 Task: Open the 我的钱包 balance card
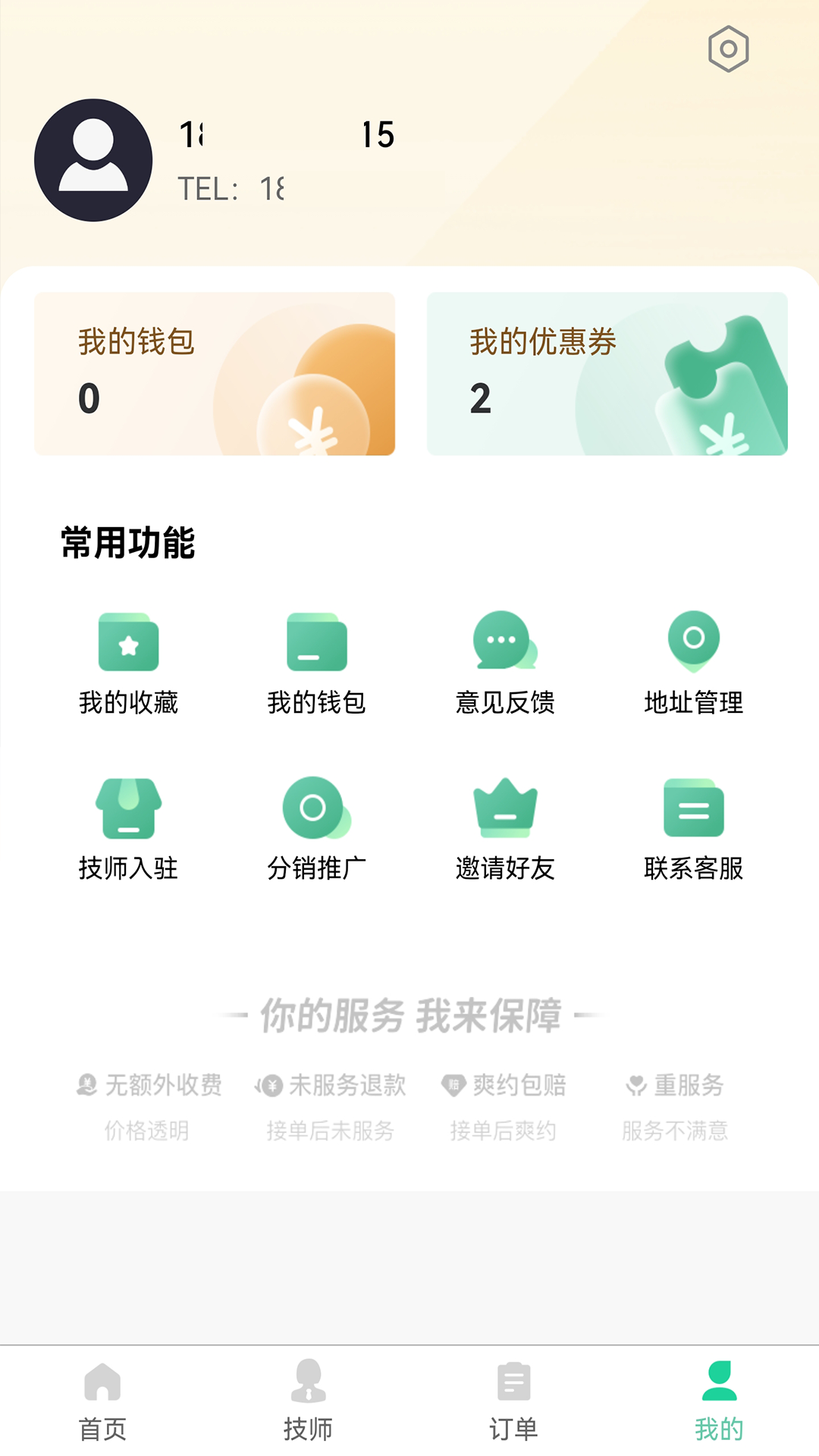tap(215, 374)
